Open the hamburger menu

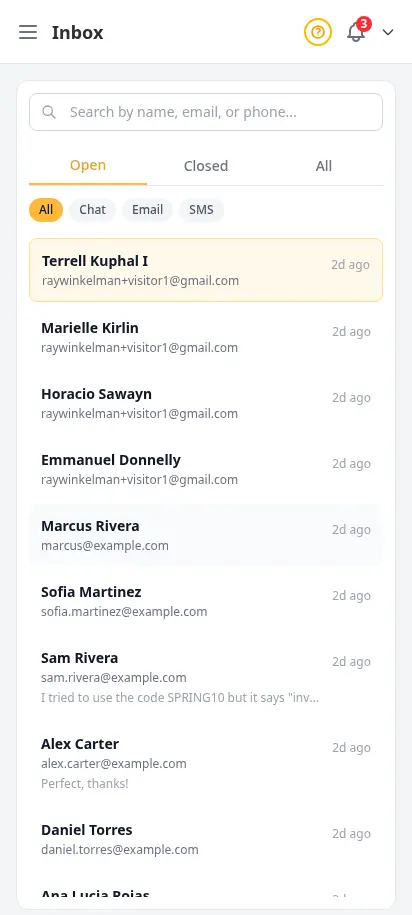[28, 32]
